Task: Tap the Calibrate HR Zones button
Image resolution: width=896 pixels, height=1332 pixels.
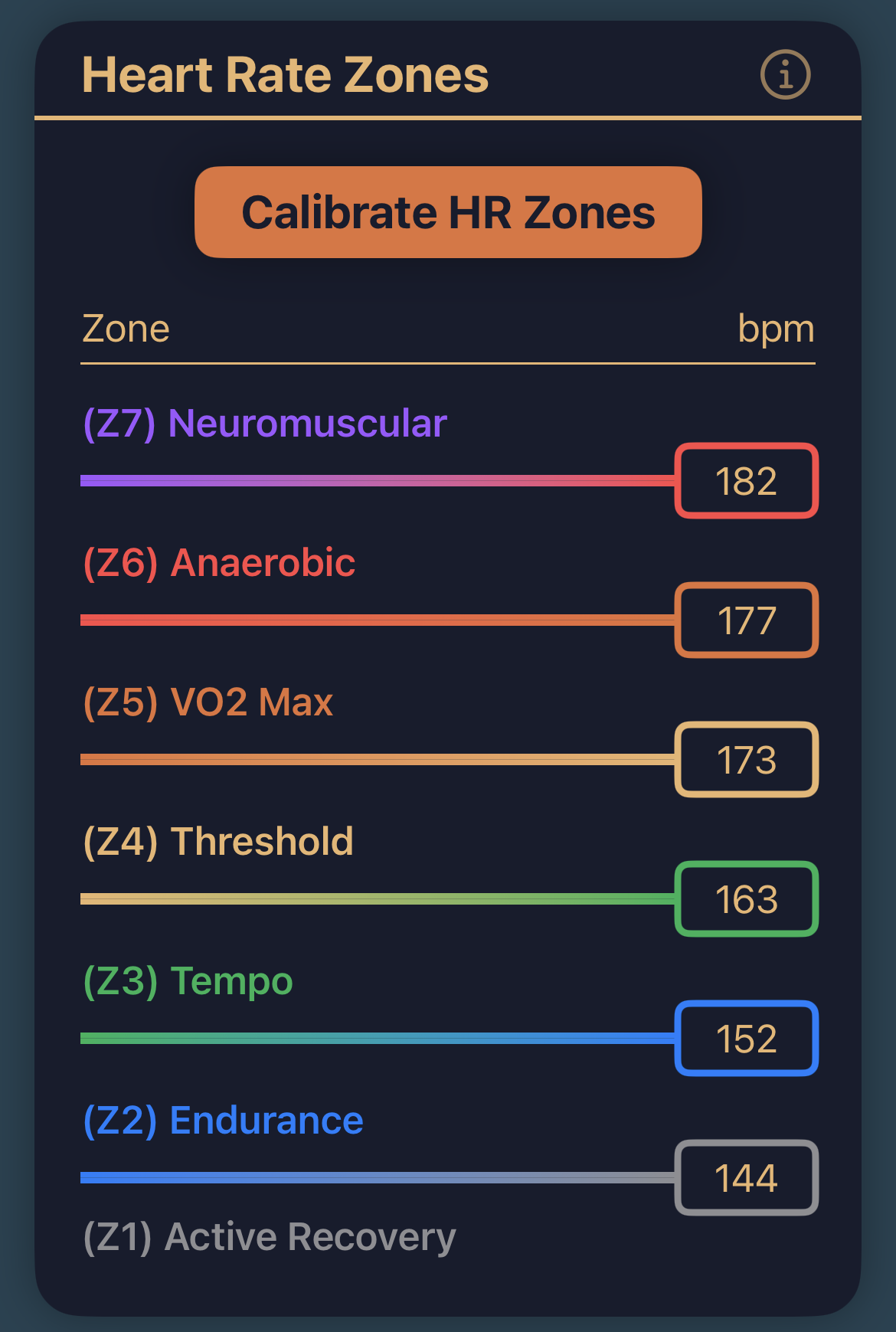Action: [448, 212]
